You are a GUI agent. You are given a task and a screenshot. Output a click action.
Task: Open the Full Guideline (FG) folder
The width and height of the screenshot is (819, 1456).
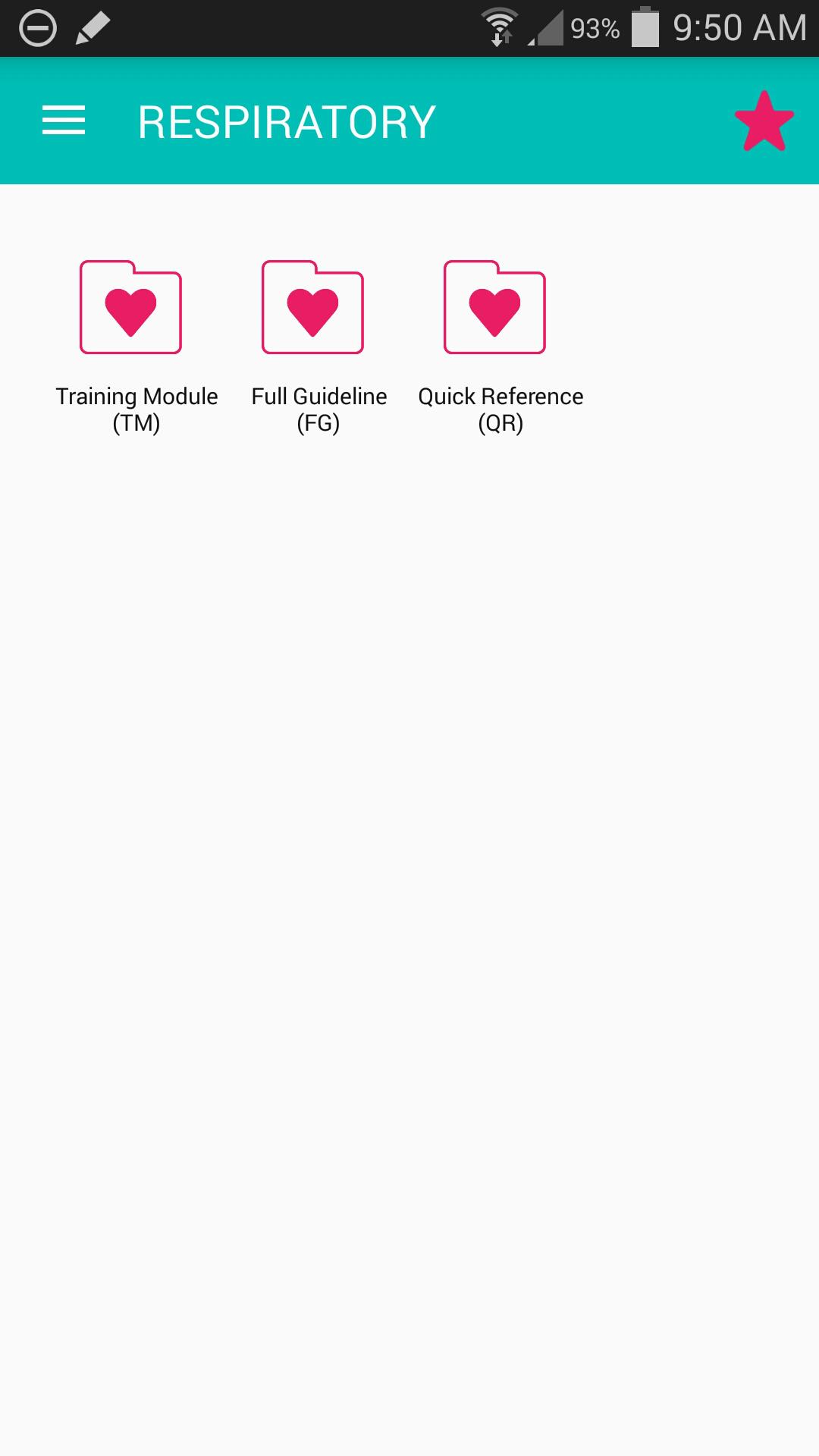(x=313, y=308)
